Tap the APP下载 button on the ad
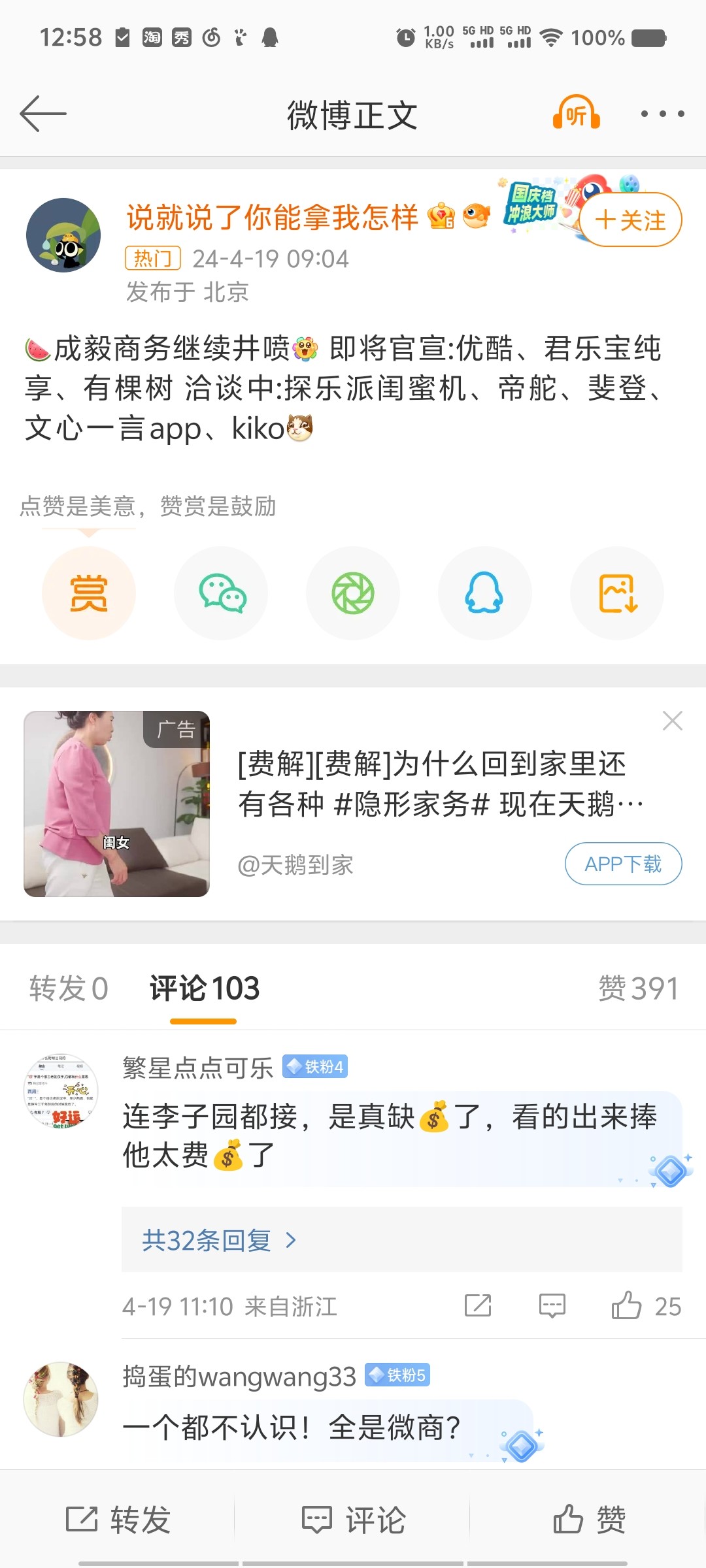This screenshot has height=1568, width=706. [623, 864]
